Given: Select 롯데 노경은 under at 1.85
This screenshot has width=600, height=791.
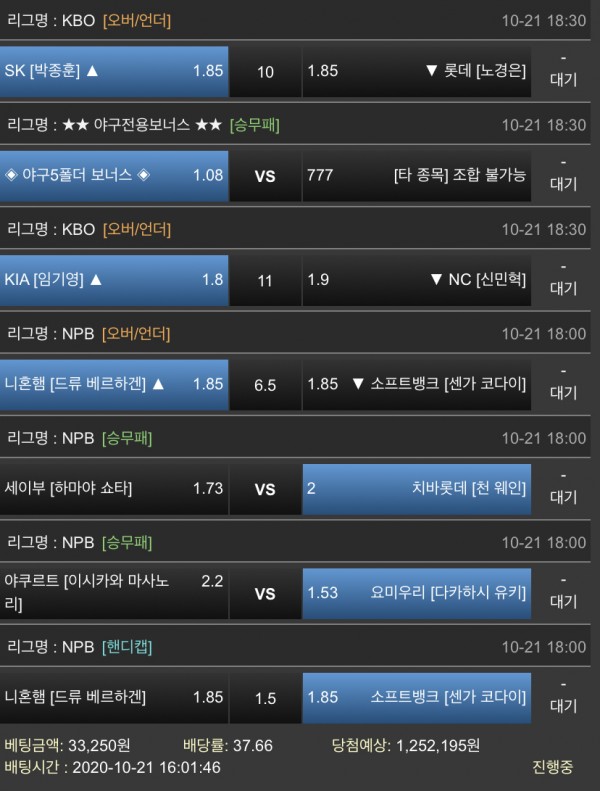Looking at the screenshot, I should (416, 71).
